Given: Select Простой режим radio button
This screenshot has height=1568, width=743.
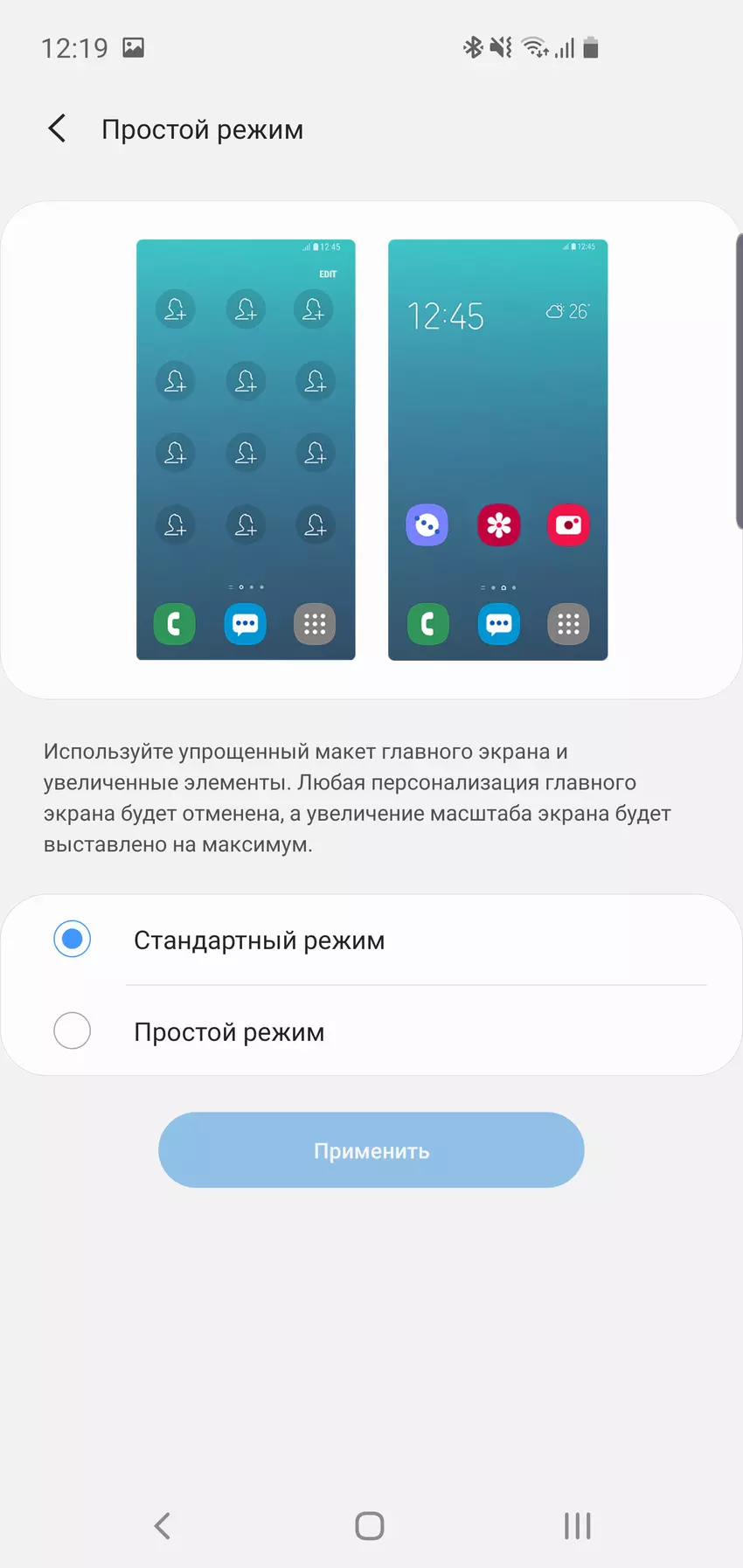Looking at the screenshot, I should pos(73,1031).
